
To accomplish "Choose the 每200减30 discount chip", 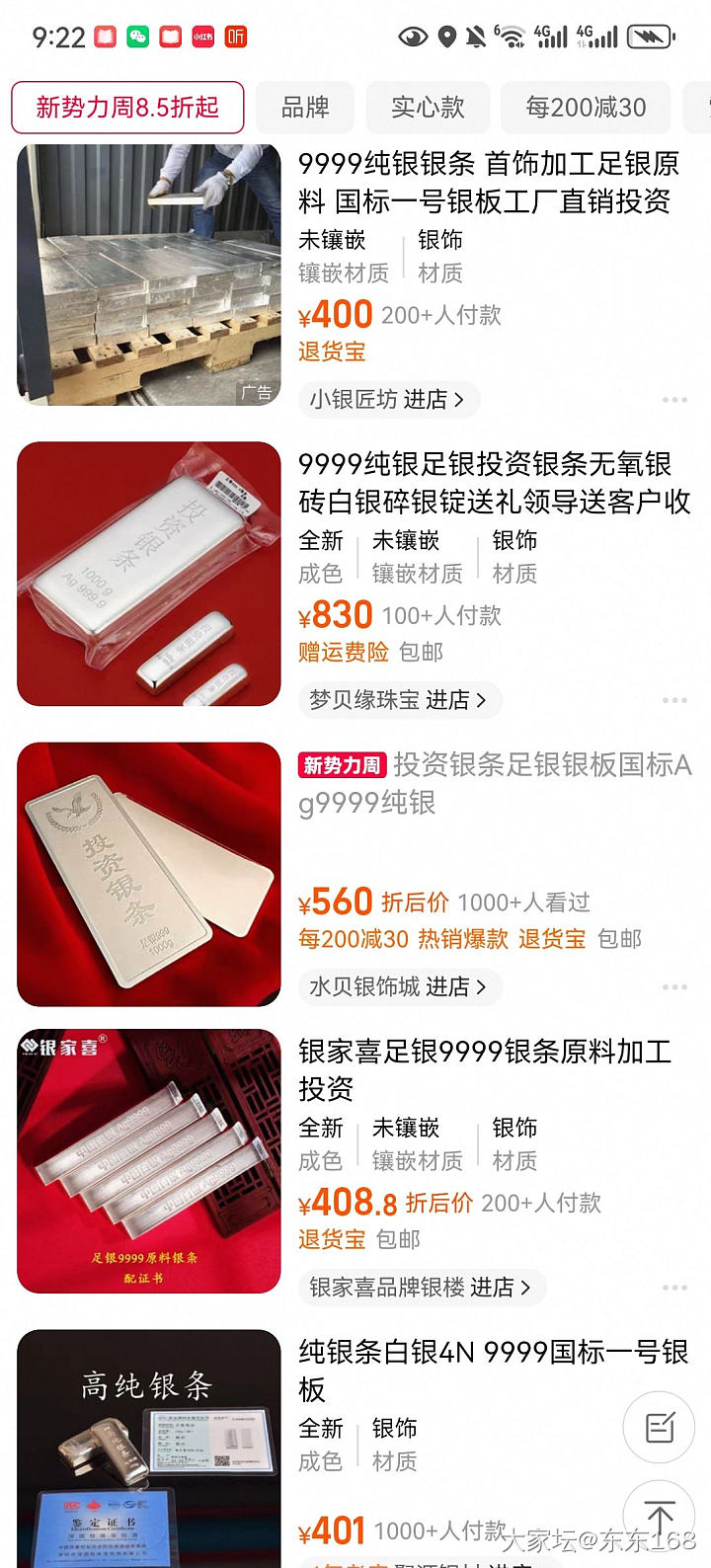I will pos(586,108).
